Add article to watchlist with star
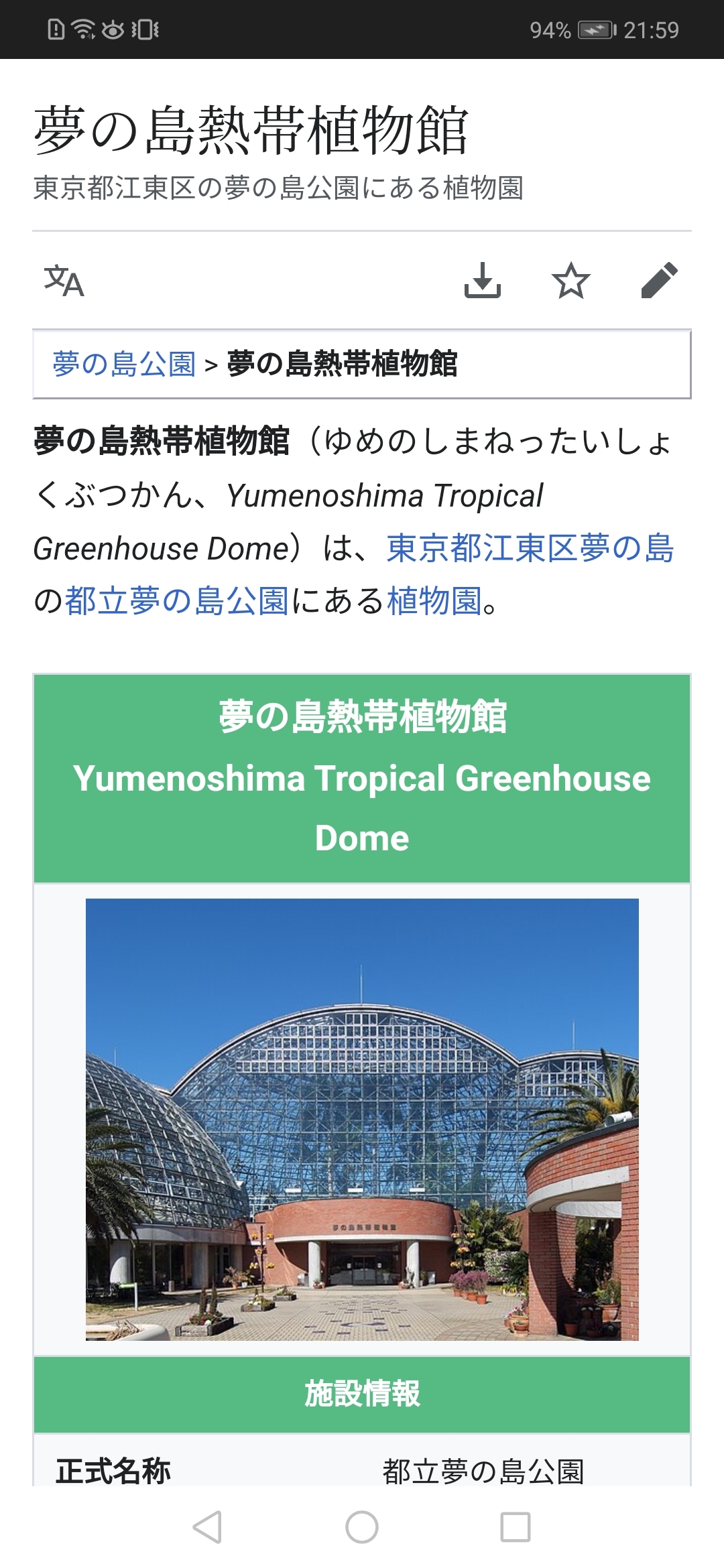The height and width of the screenshot is (1568, 724). [570, 280]
